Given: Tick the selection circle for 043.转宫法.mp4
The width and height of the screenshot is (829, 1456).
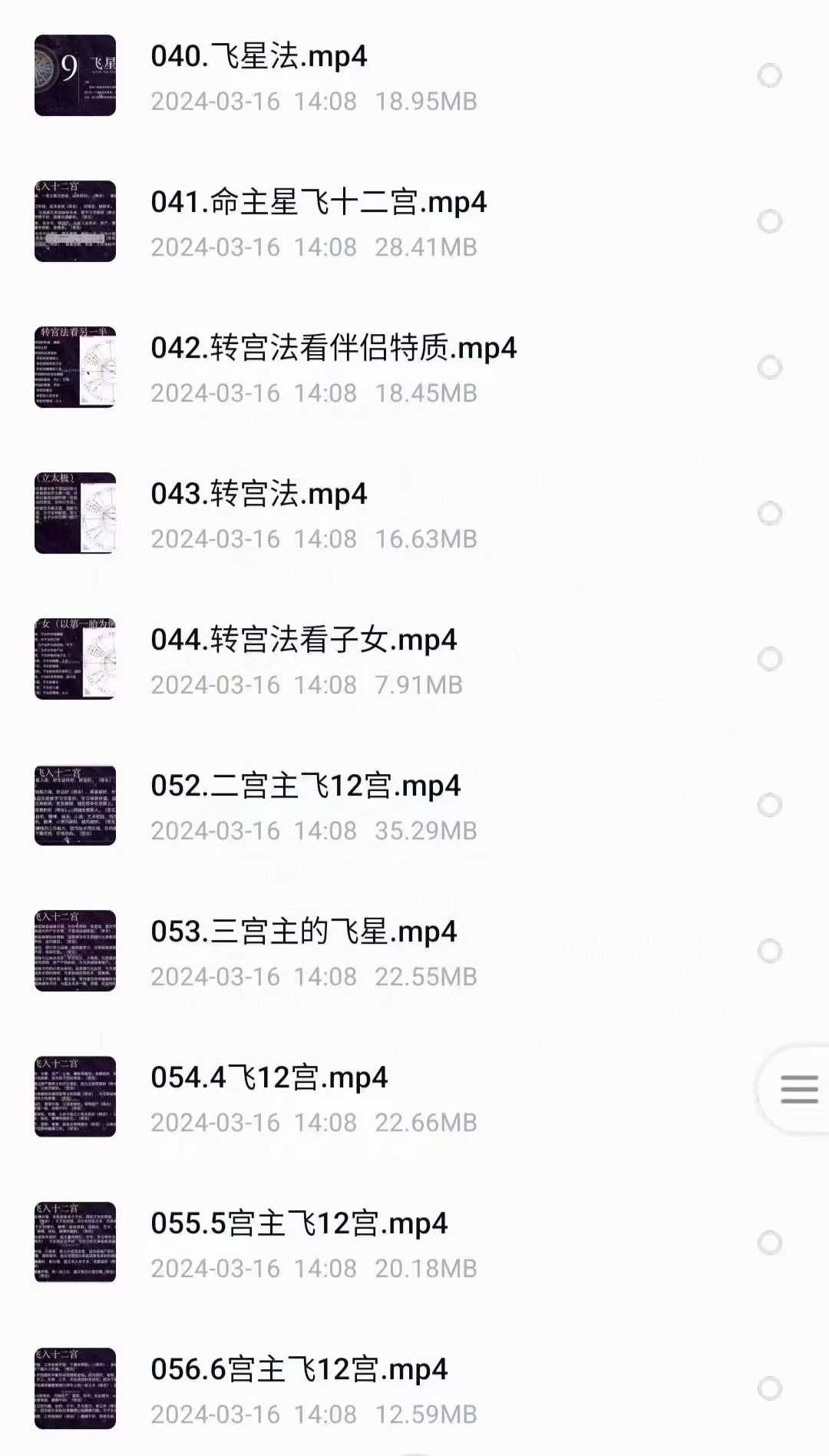Looking at the screenshot, I should click(x=769, y=513).
